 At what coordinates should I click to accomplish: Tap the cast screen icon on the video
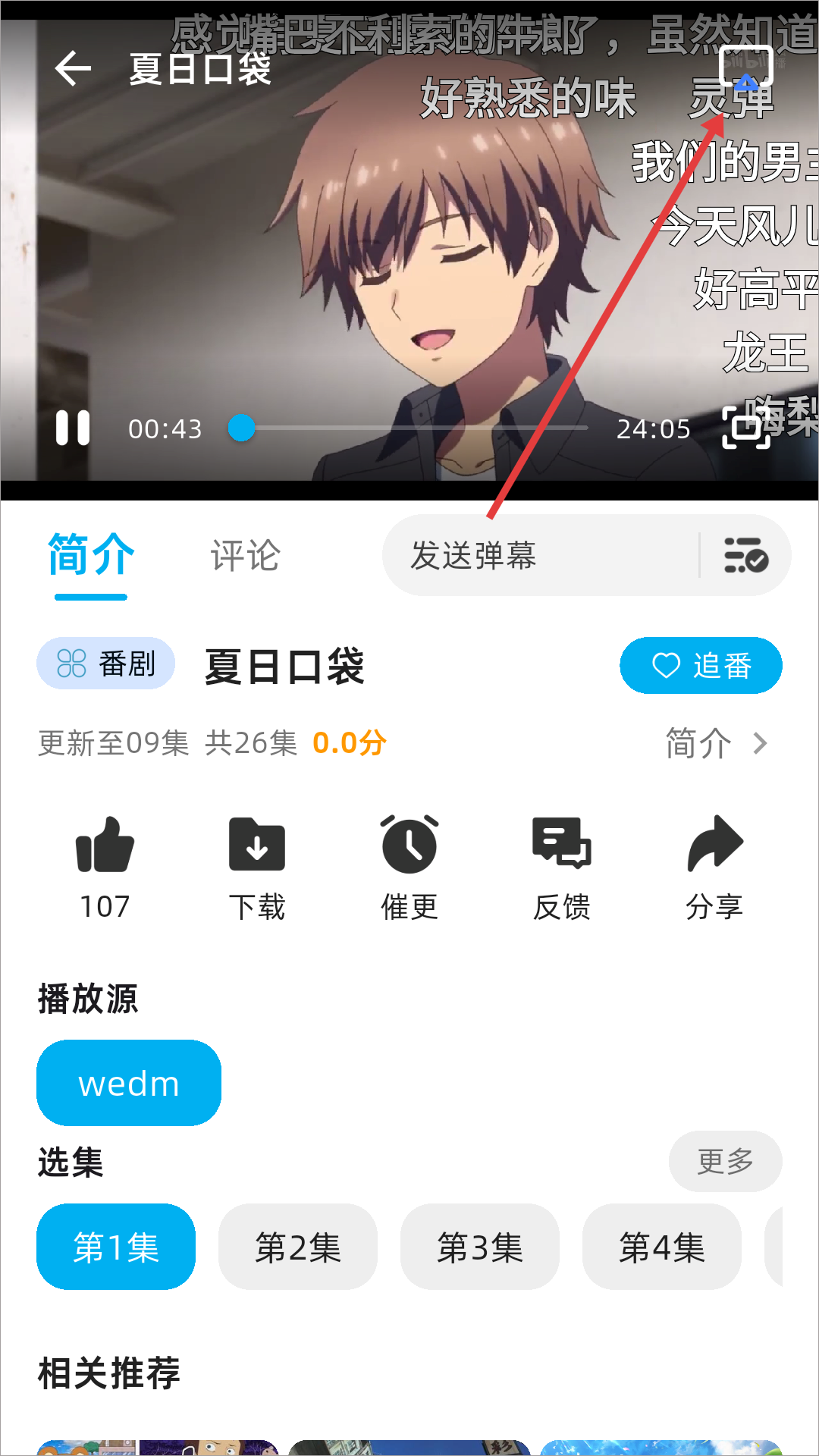click(x=745, y=68)
